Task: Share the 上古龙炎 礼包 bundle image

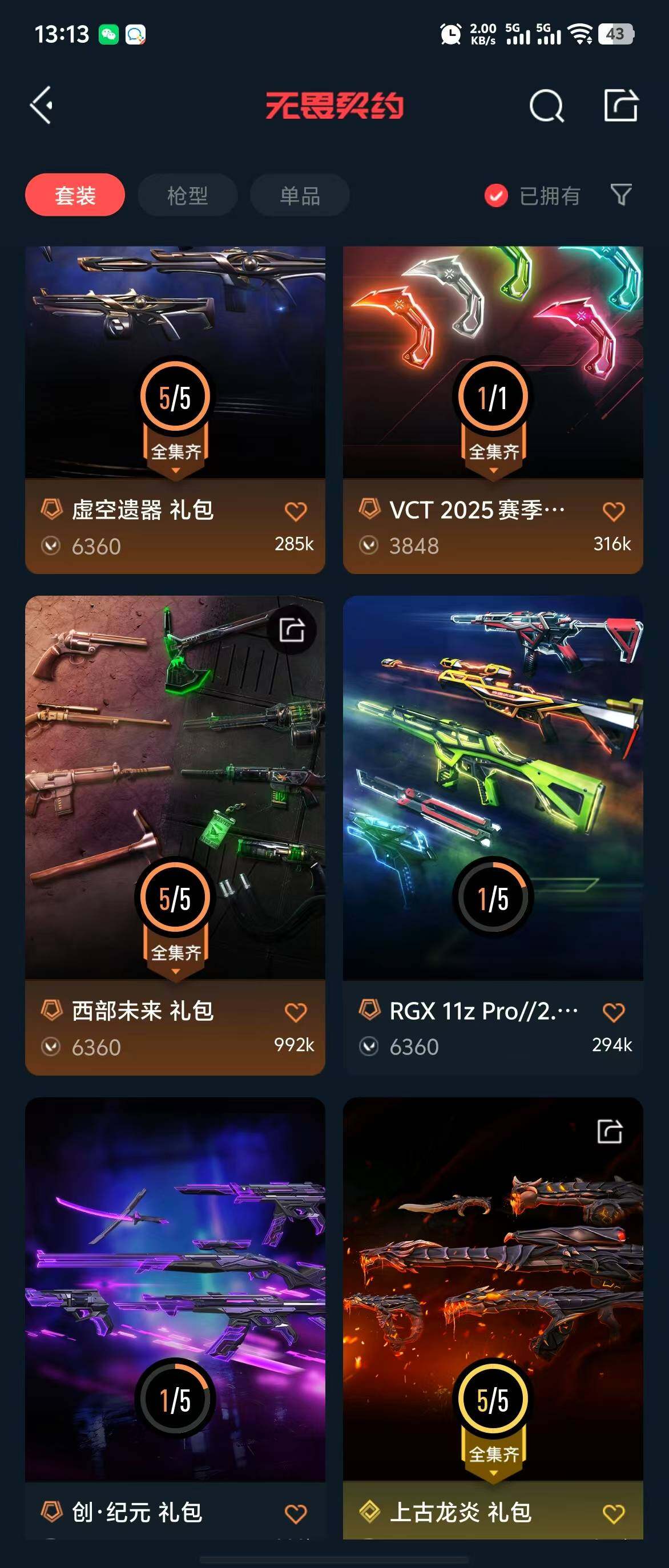Action: click(x=609, y=1131)
